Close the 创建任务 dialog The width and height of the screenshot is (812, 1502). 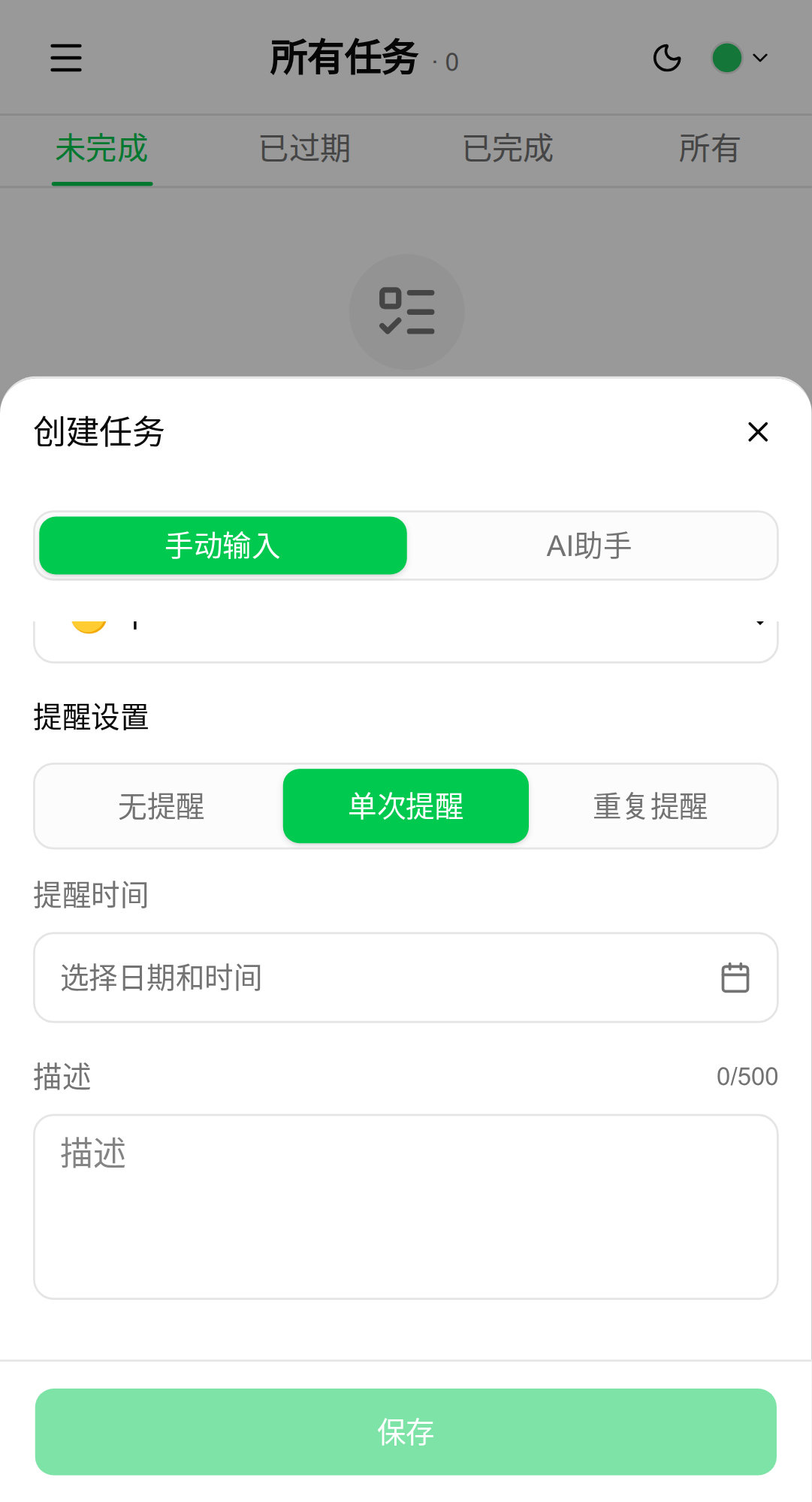click(x=758, y=432)
